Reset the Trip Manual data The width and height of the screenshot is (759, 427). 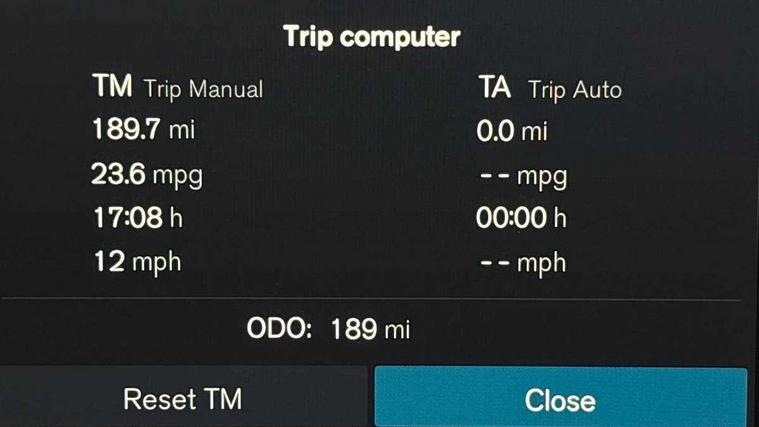pos(183,399)
